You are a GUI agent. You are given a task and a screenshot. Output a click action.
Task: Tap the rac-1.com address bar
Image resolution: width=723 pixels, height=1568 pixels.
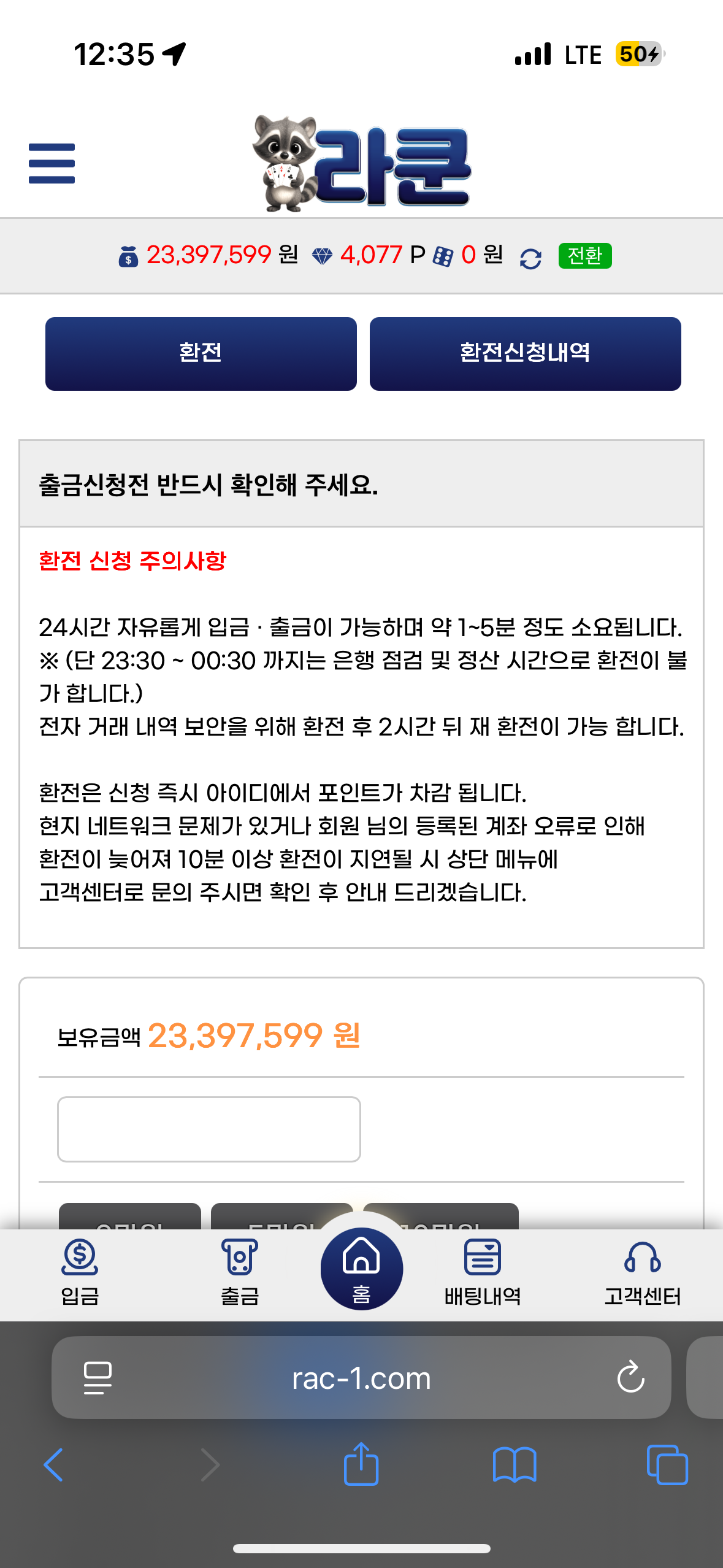[x=361, y=1378]
